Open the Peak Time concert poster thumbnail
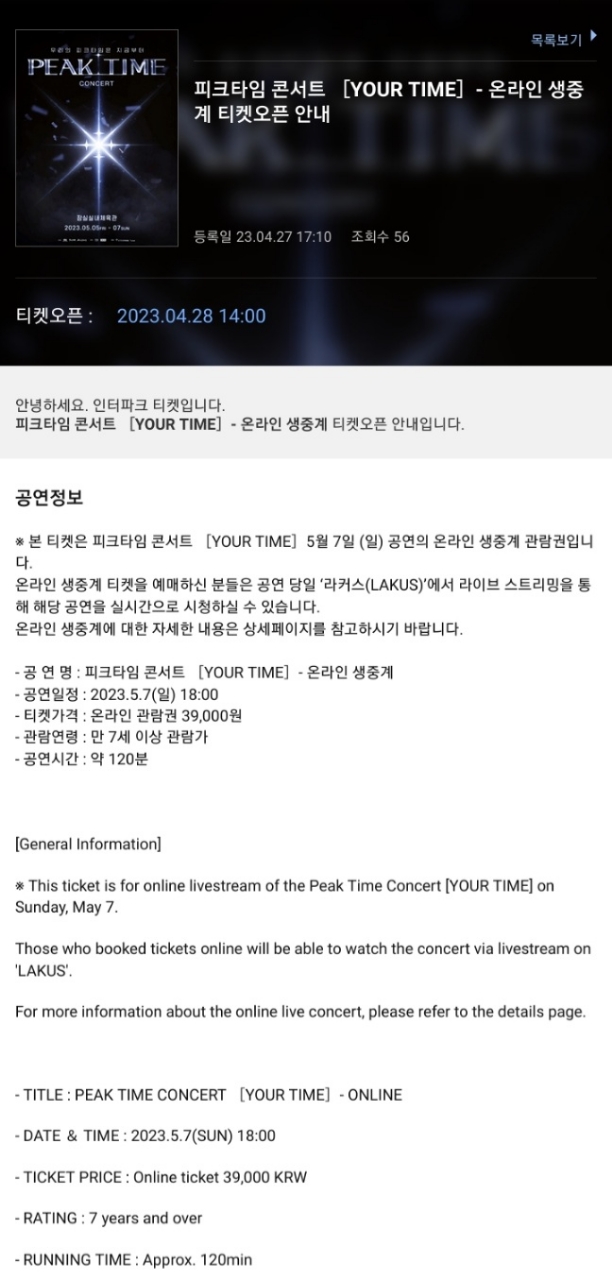612x1280 pixels. [97, 138]
